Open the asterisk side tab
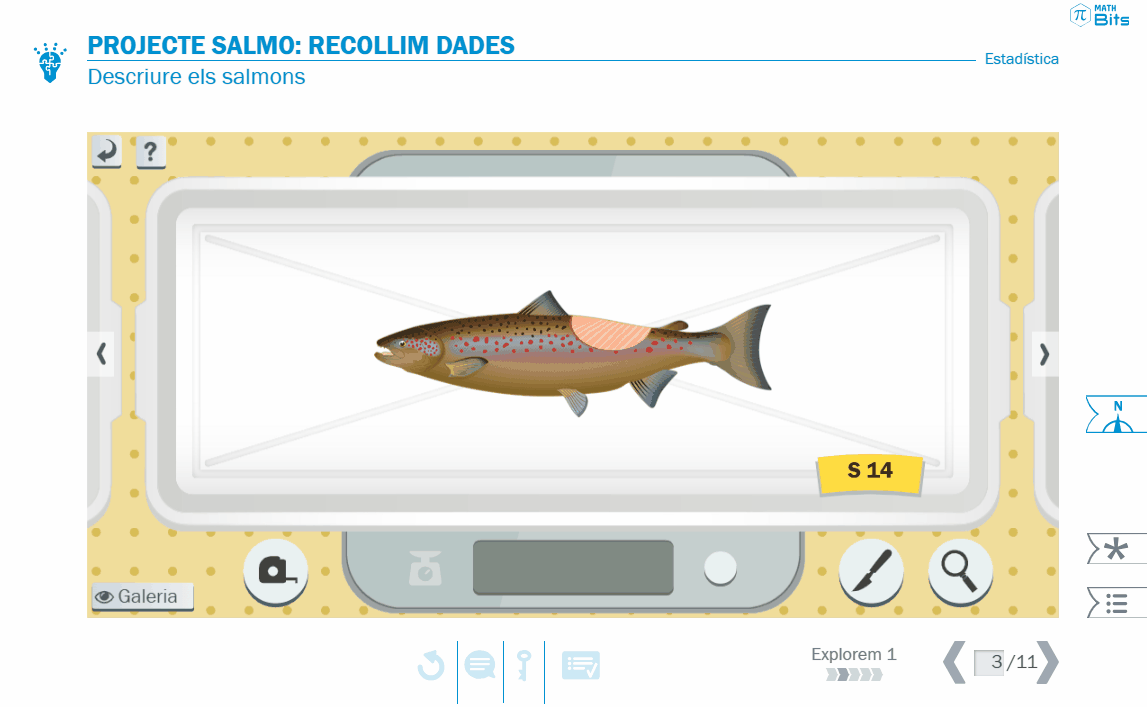The image size is (1147, 707). pyautogui.click(x=1116, y=548)
